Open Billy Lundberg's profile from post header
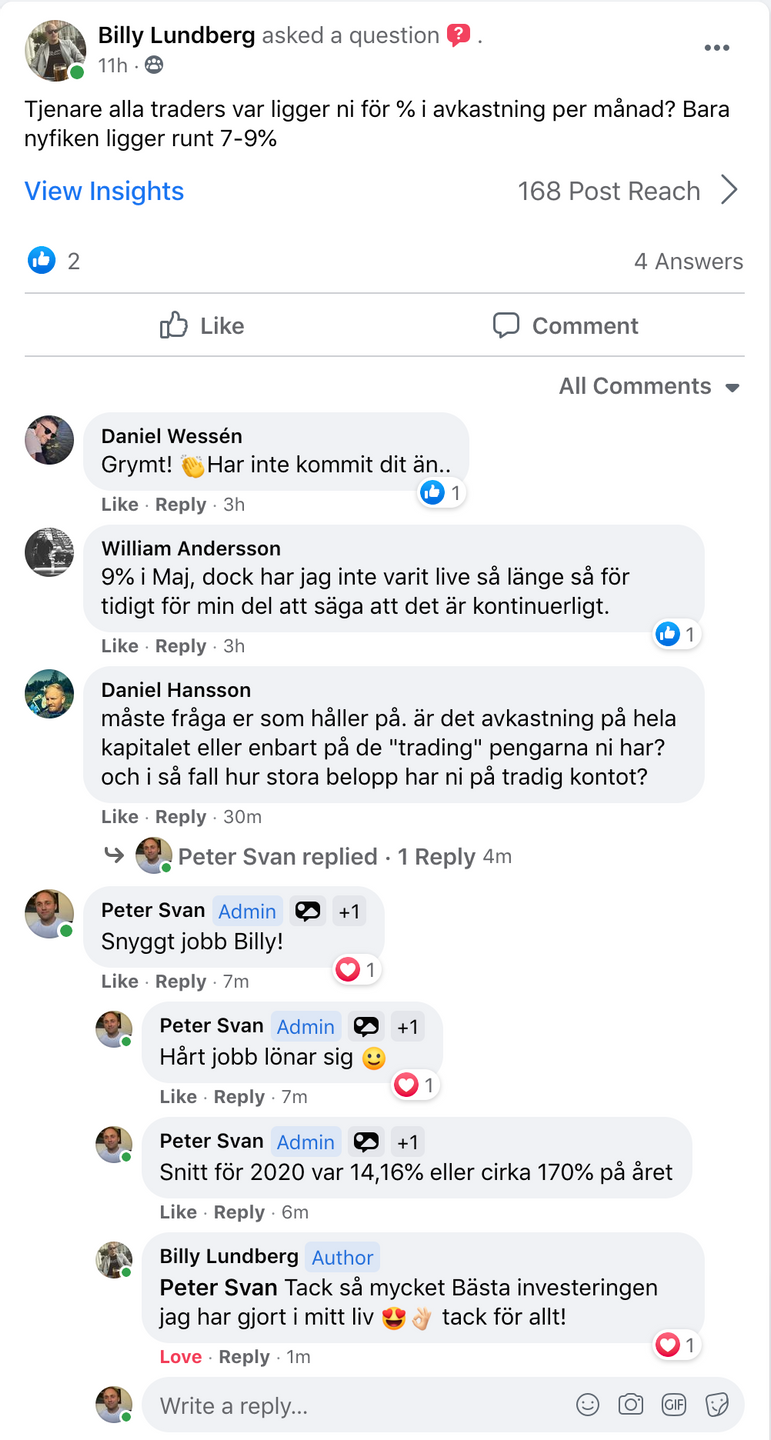The image size is (771, 1440). click(x=177, y=36)
